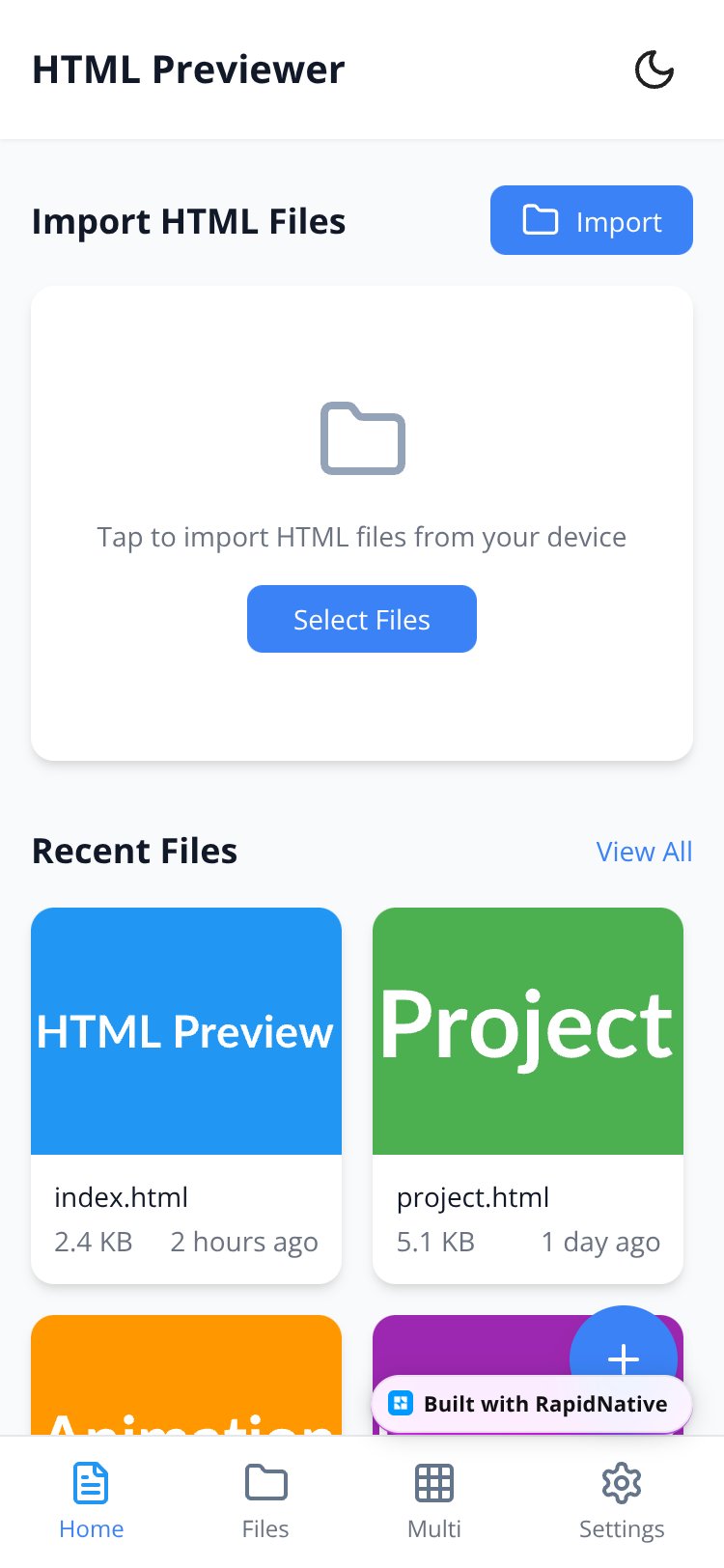
Task: Tap the floating plus button
Action: [624, 1352]
